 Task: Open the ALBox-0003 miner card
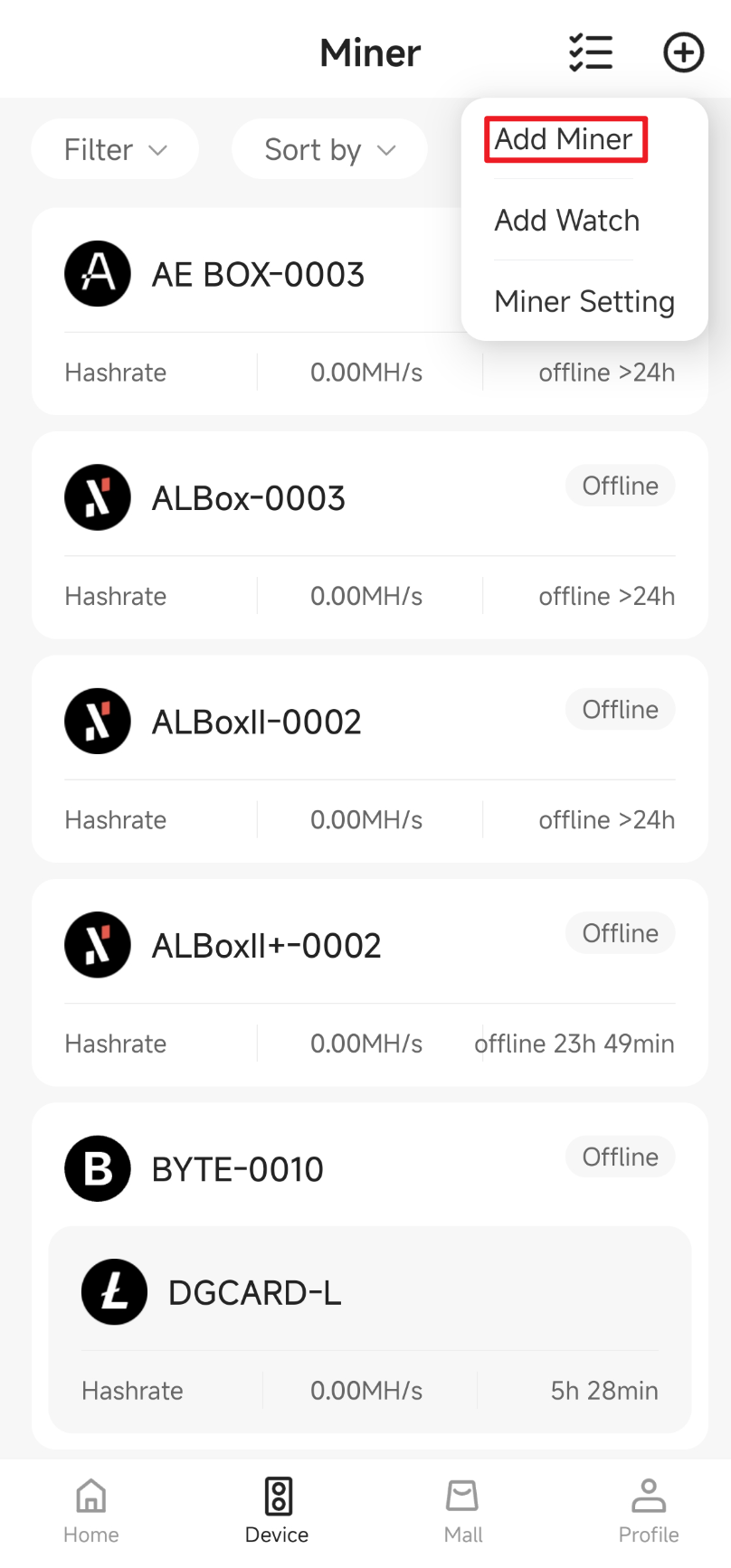tap(370, 535)
